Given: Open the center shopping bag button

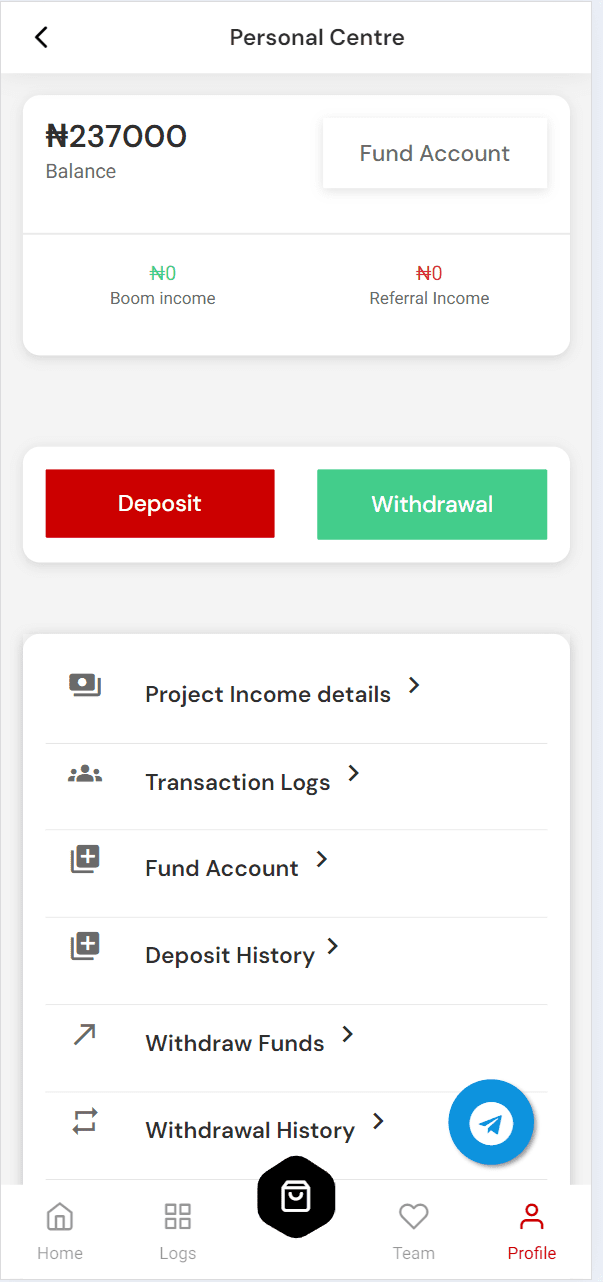Looking at the screenshot, I should click(x=296, y=1196).
